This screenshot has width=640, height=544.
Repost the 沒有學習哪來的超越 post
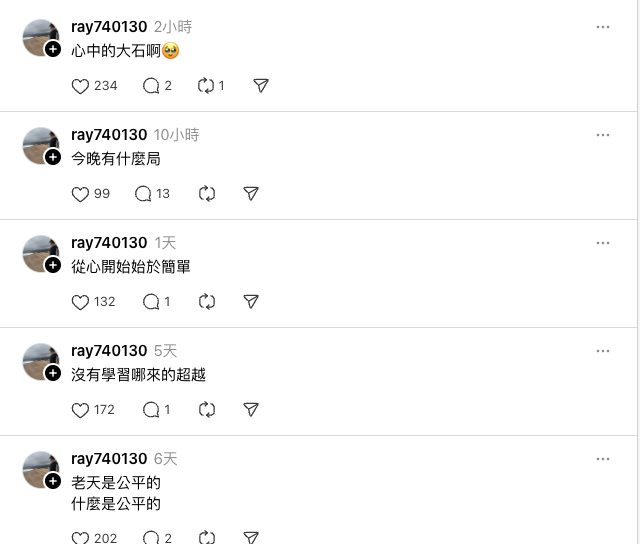coord(207,410)
